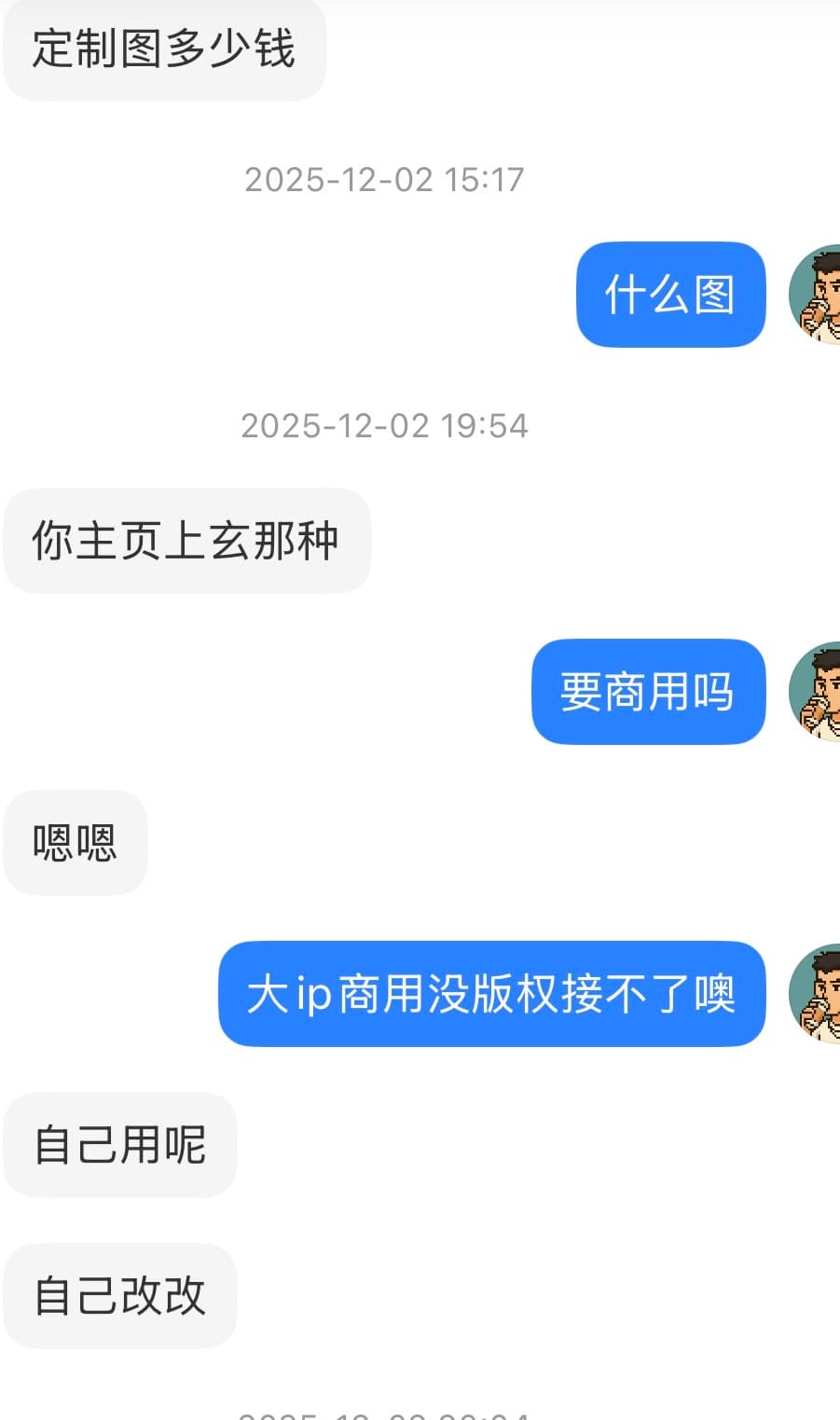Tap the message '你主页上玄那种'
840x1420 pixels.
point(186,542)
